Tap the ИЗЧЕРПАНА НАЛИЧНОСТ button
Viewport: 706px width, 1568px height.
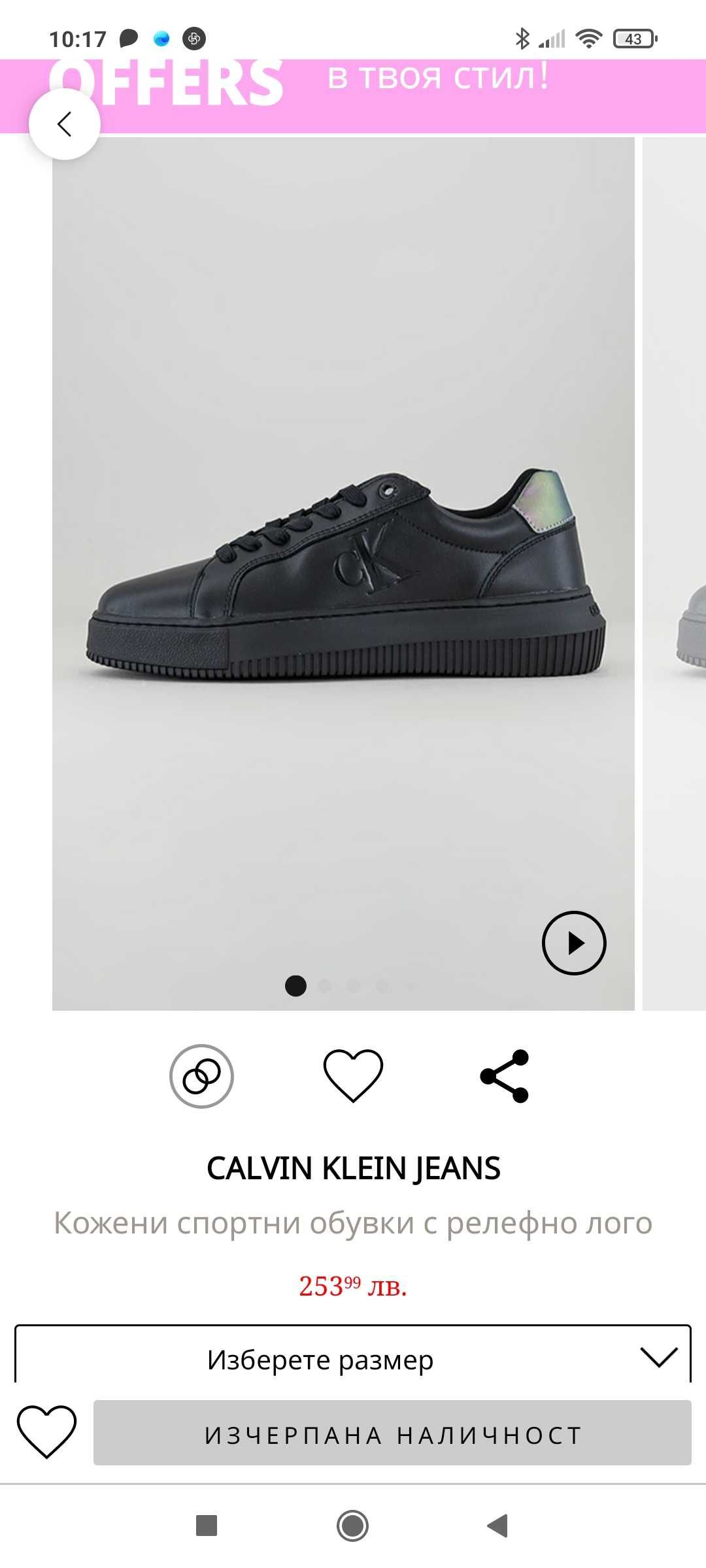pos(392,1435)
